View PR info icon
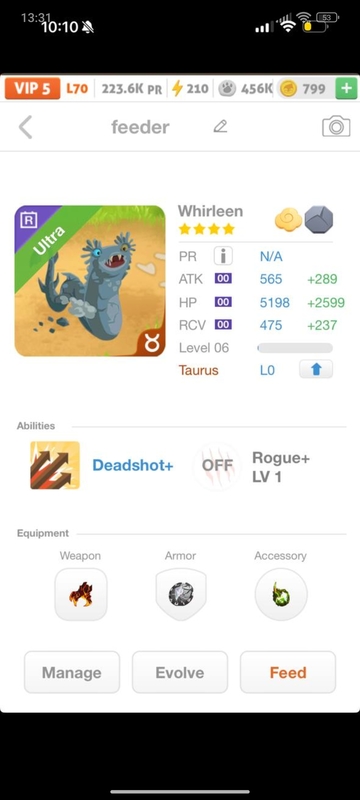Image resolution: width=360 pixels, height=800 pixels. click(x=223, y=256)
